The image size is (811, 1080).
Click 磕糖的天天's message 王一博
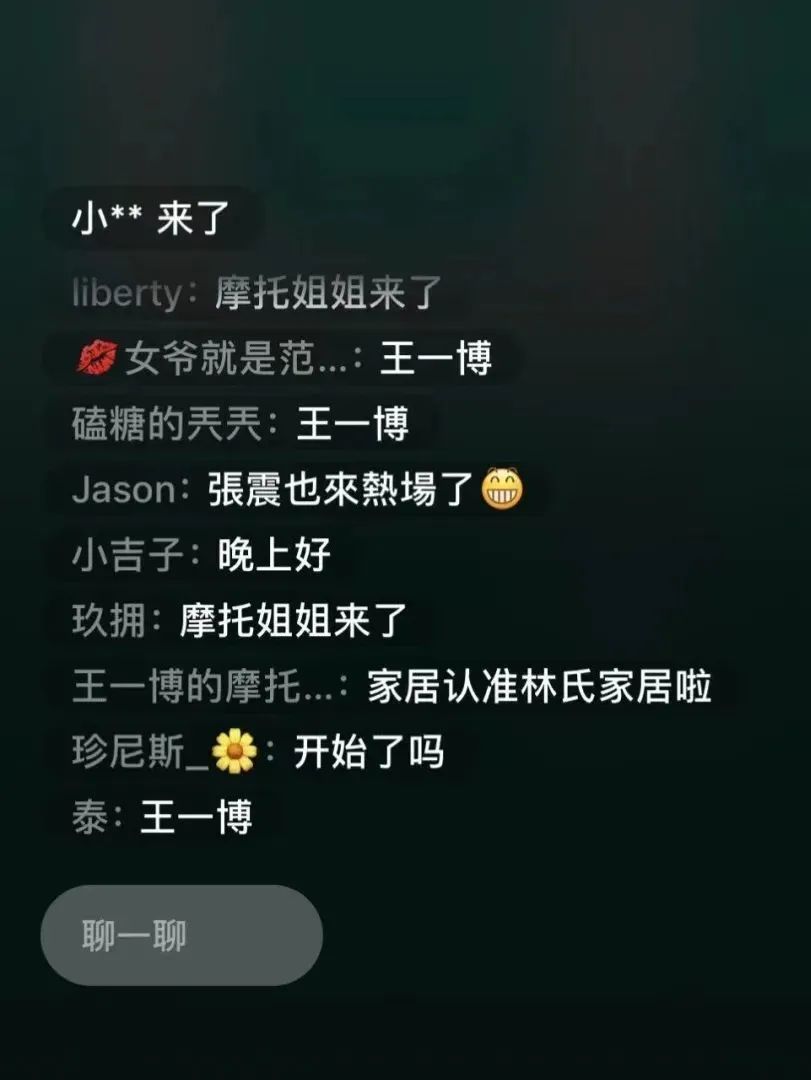[355, 424]
